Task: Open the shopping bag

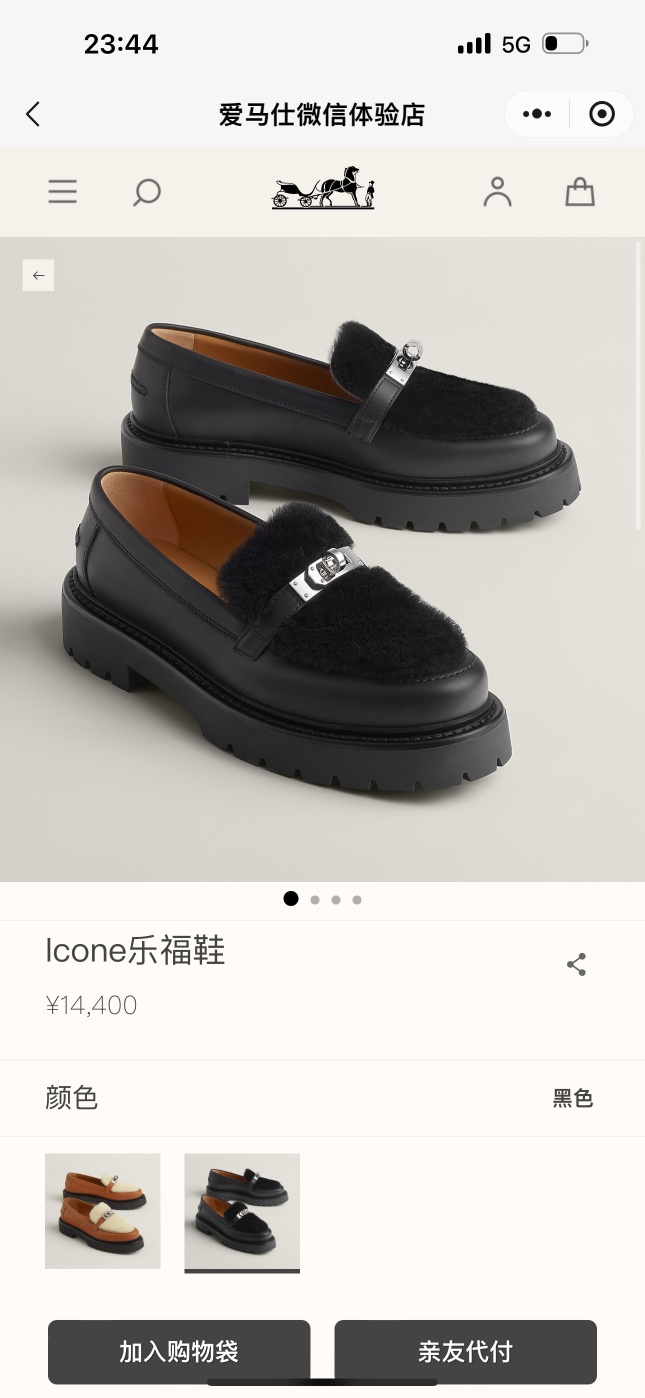Action: click(580, 192)
